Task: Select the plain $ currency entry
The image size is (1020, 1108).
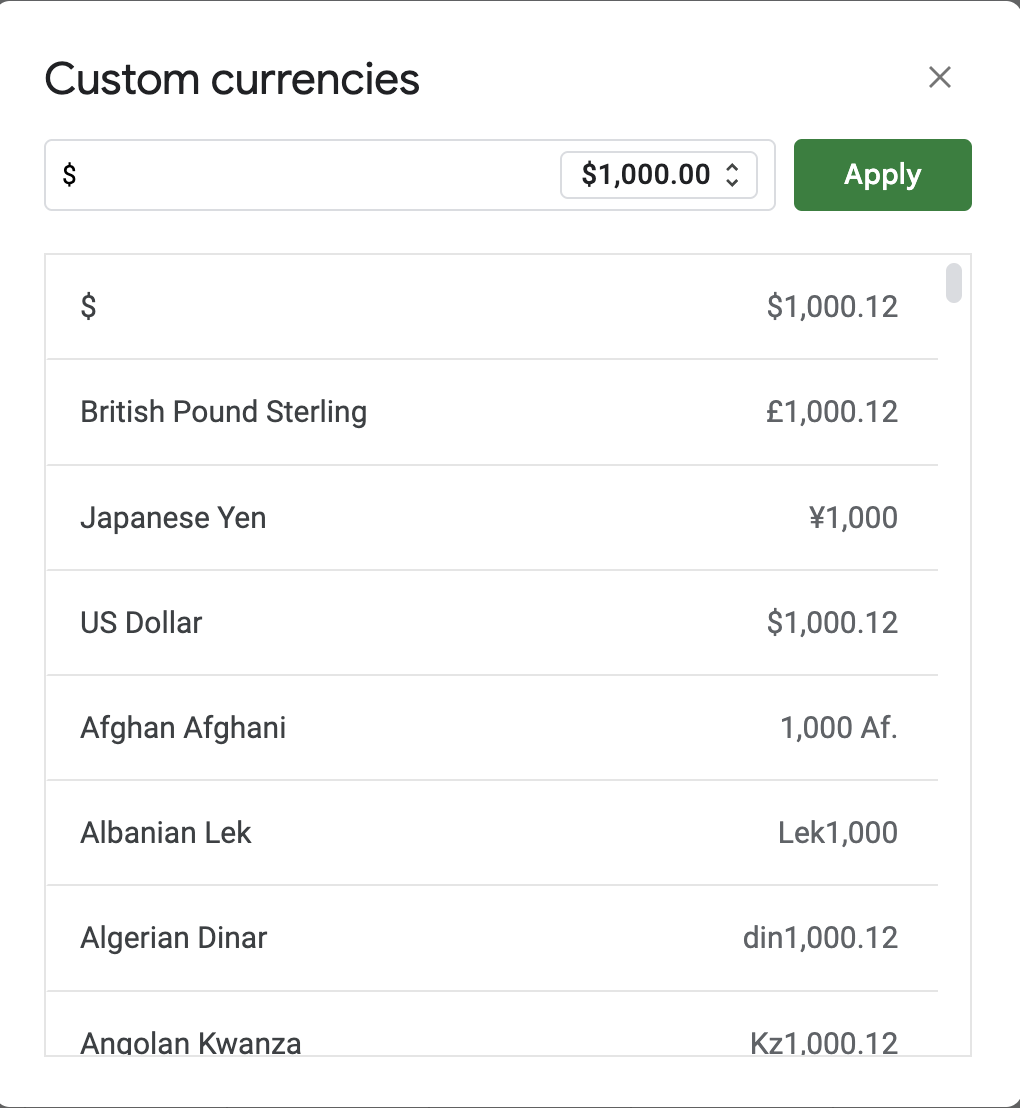Action: [492, 306]
